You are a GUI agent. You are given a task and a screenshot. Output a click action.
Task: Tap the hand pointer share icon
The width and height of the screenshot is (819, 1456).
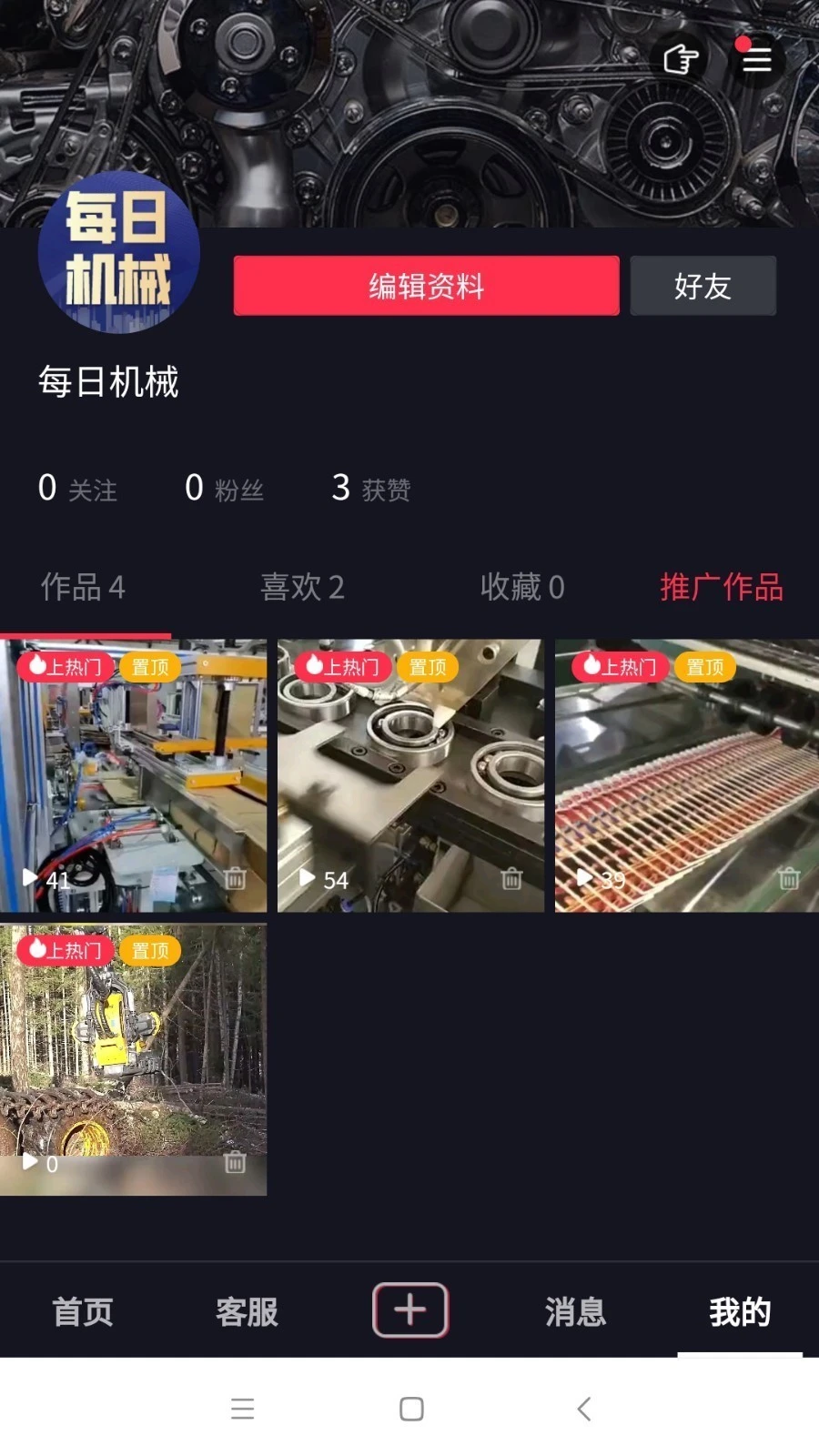681,60
